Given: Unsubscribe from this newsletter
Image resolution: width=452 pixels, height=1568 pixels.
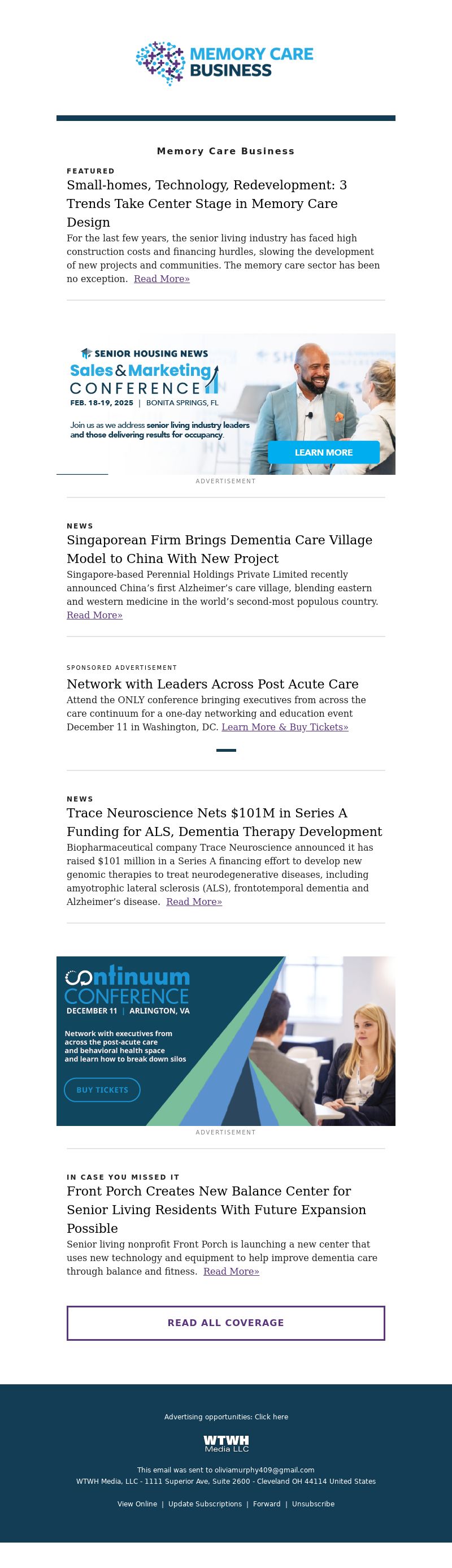Looking at the screenshot, I should point(314,1504).
